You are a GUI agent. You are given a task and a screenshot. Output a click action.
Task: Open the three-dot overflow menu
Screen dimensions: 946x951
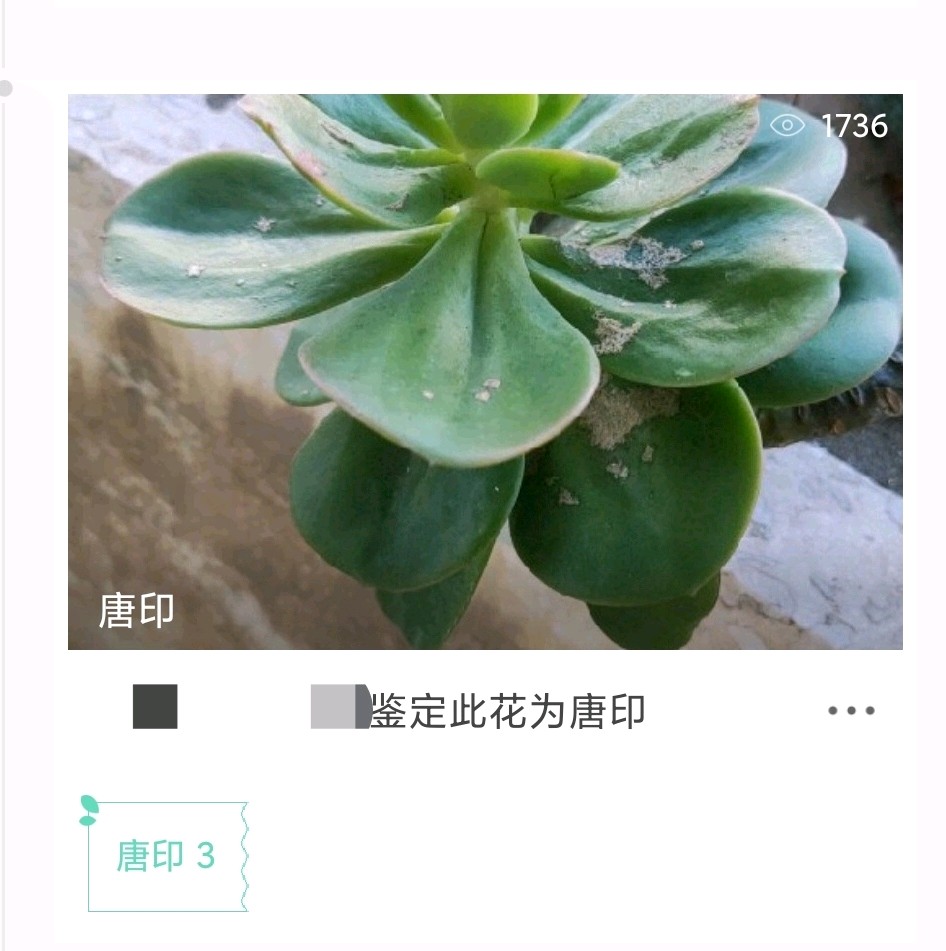point(851,711)
